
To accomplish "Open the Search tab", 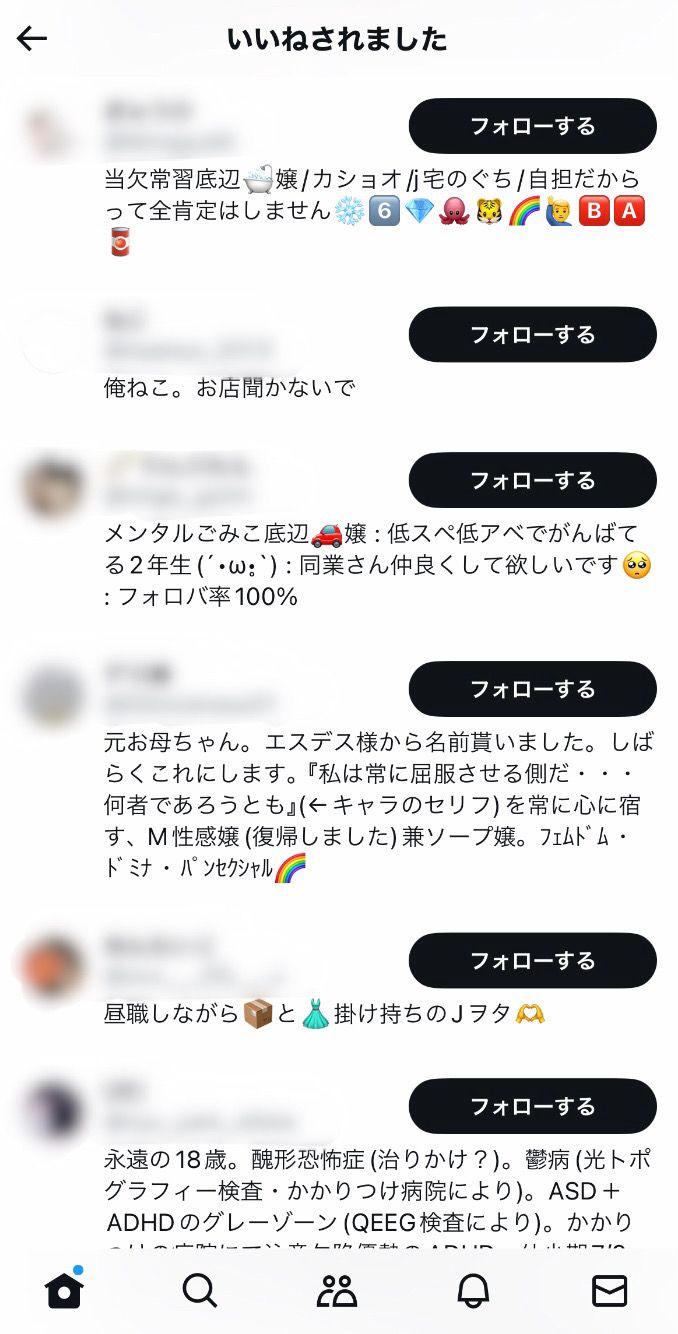I will [x=200, y=1291].
